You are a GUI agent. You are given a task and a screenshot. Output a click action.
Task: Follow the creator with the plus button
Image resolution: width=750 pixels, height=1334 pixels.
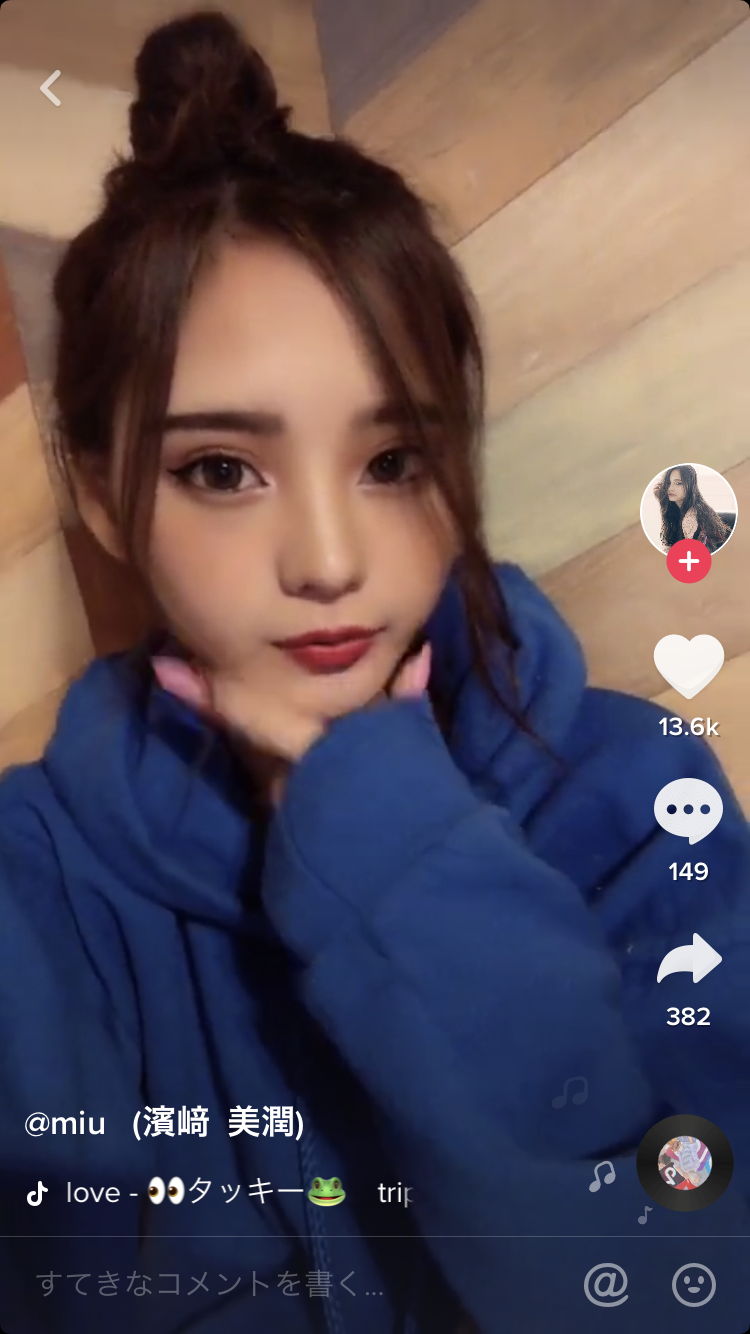(688, 562)
